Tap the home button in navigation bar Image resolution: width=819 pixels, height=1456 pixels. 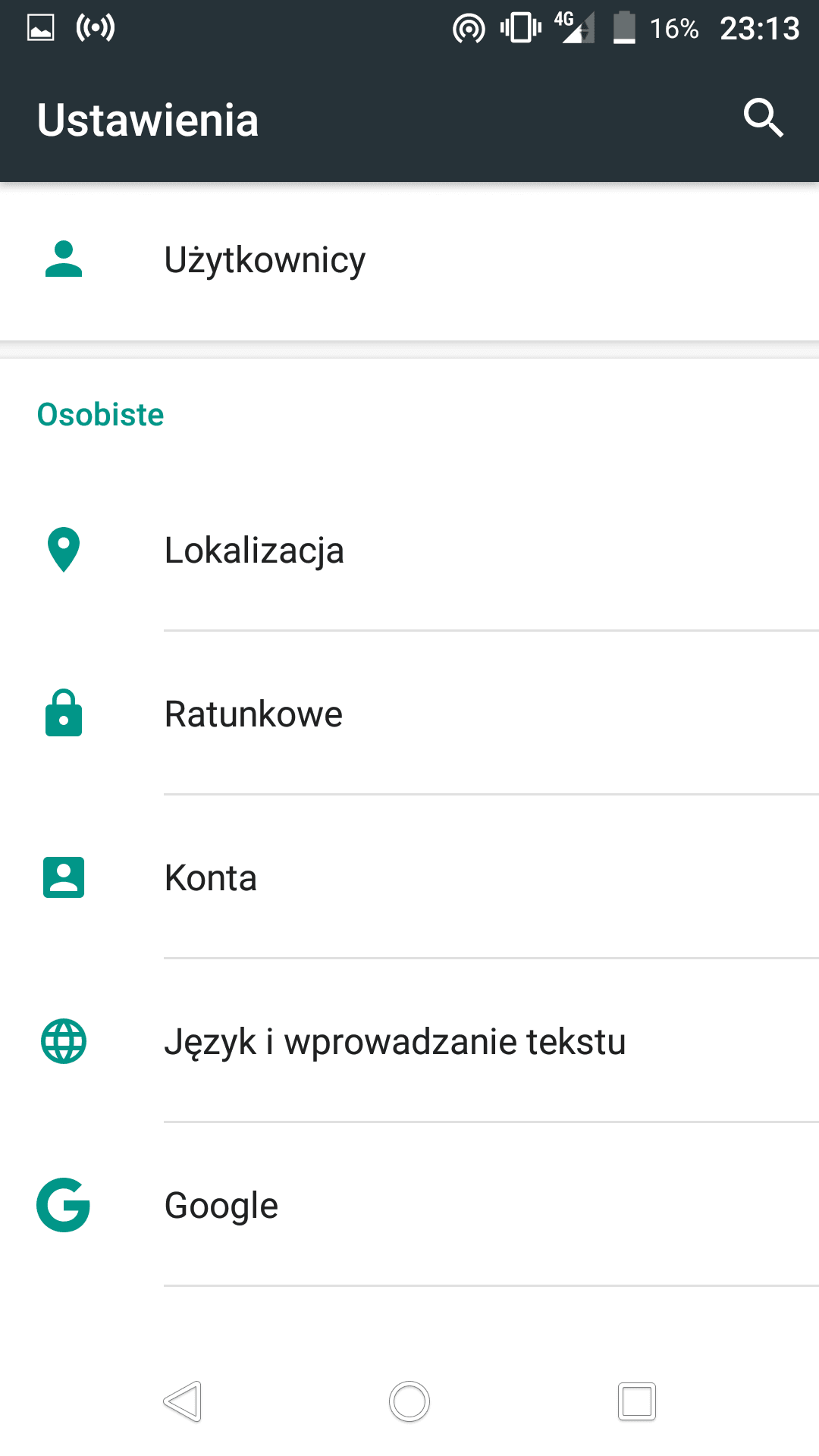[x=409, y=1401]
